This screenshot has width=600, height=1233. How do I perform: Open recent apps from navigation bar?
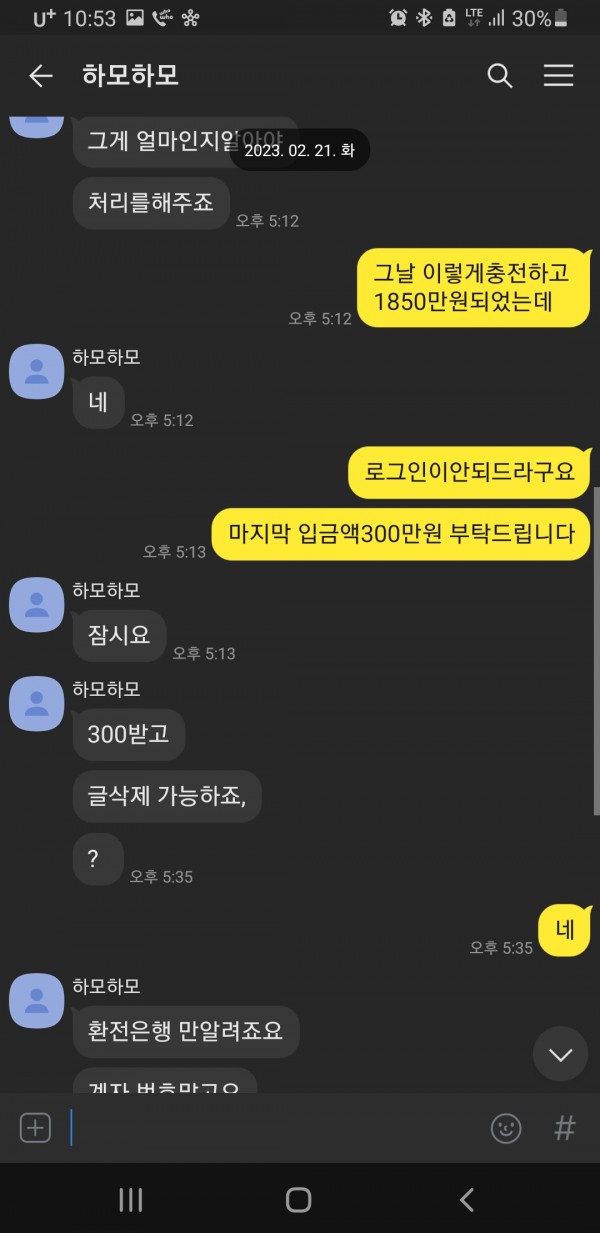(131, 1200)
